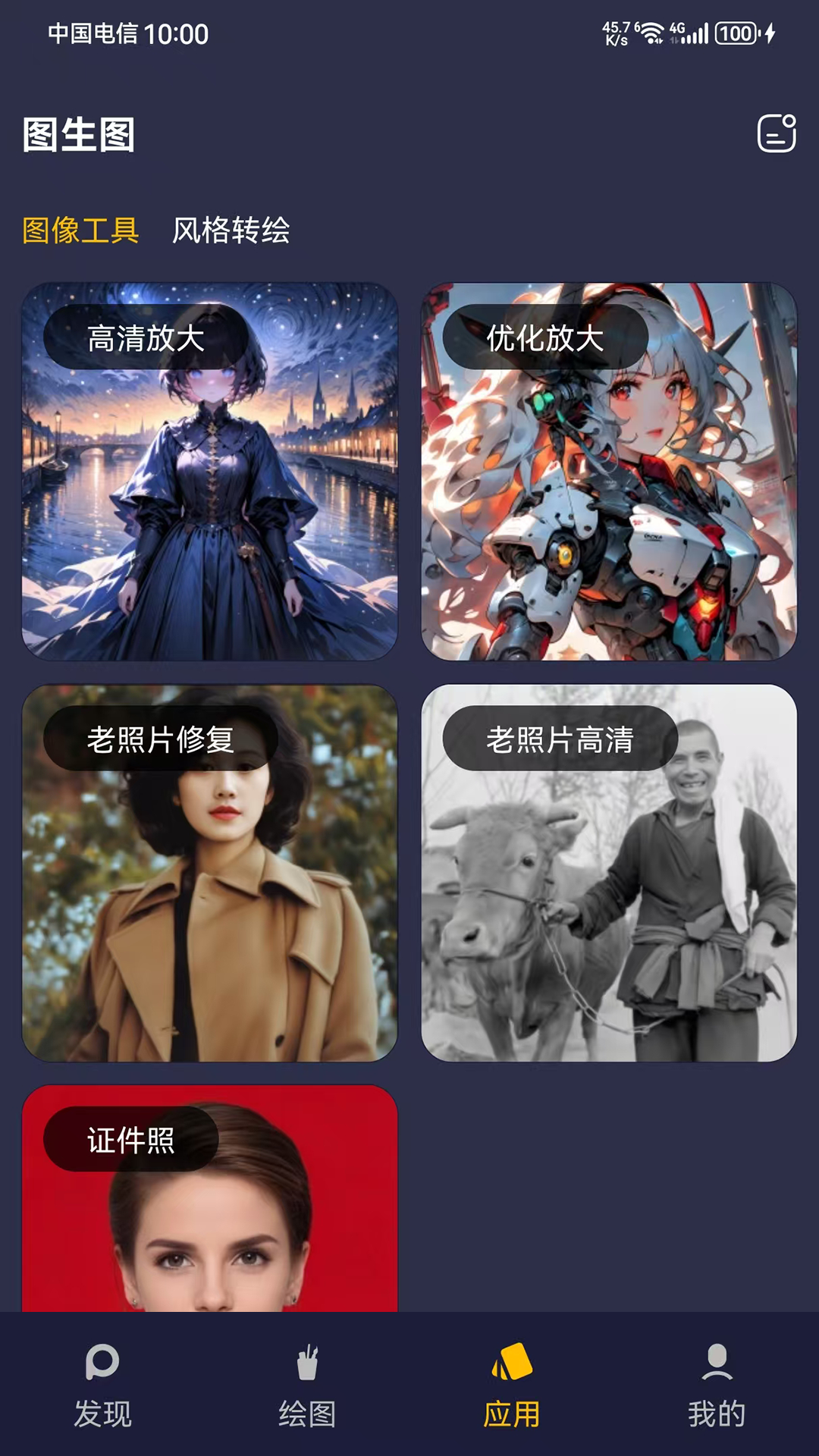Switch to the 风格转绘 style transfer tab
Screen dimensions: 819x1456
click(x=232, y=231)
